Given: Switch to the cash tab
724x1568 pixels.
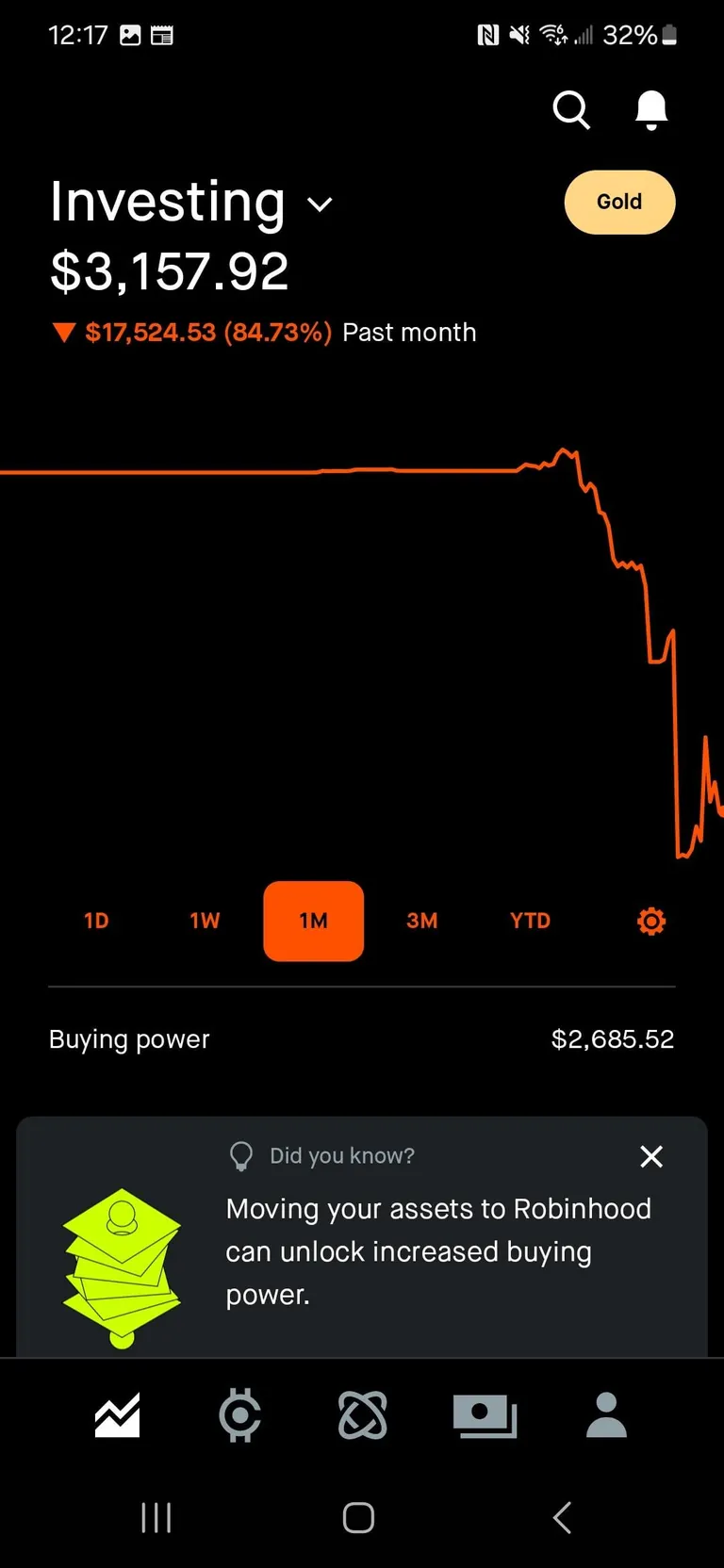Looking at the screenshot, I should [485, 1415].
